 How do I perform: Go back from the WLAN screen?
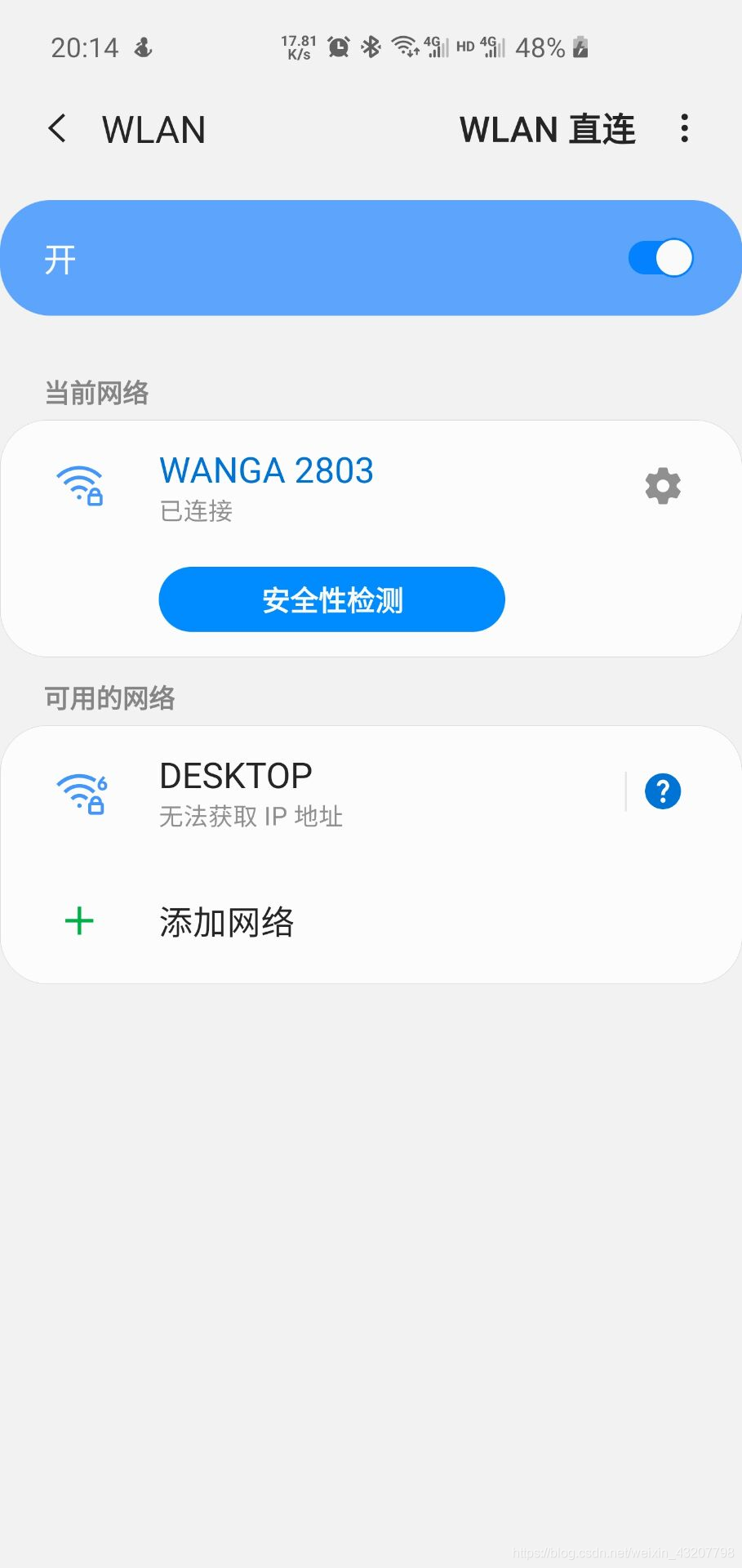coord(57,129)
